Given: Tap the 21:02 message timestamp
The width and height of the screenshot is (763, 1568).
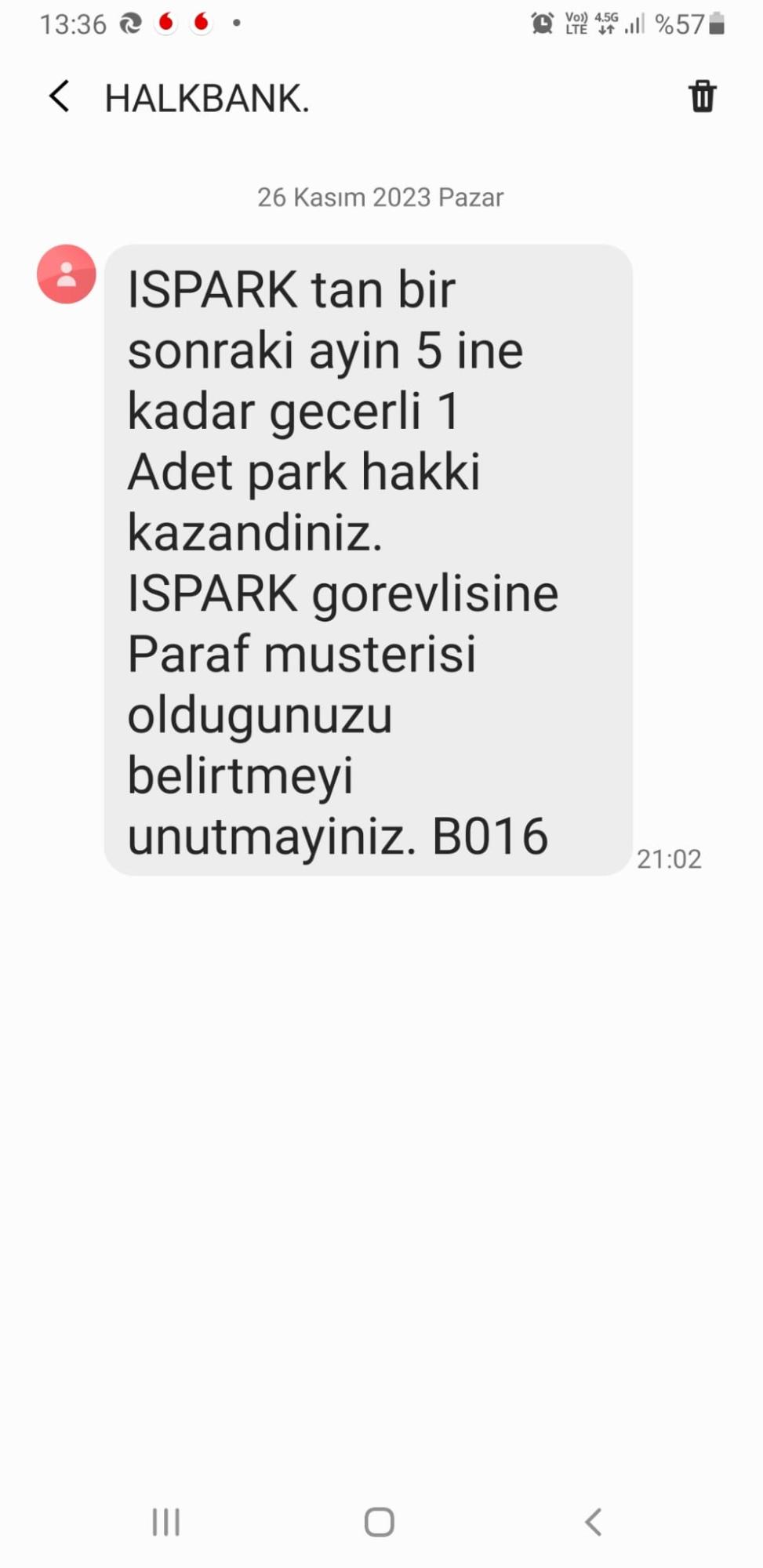Looking at the screenshot, I should [x=670, y=858].
